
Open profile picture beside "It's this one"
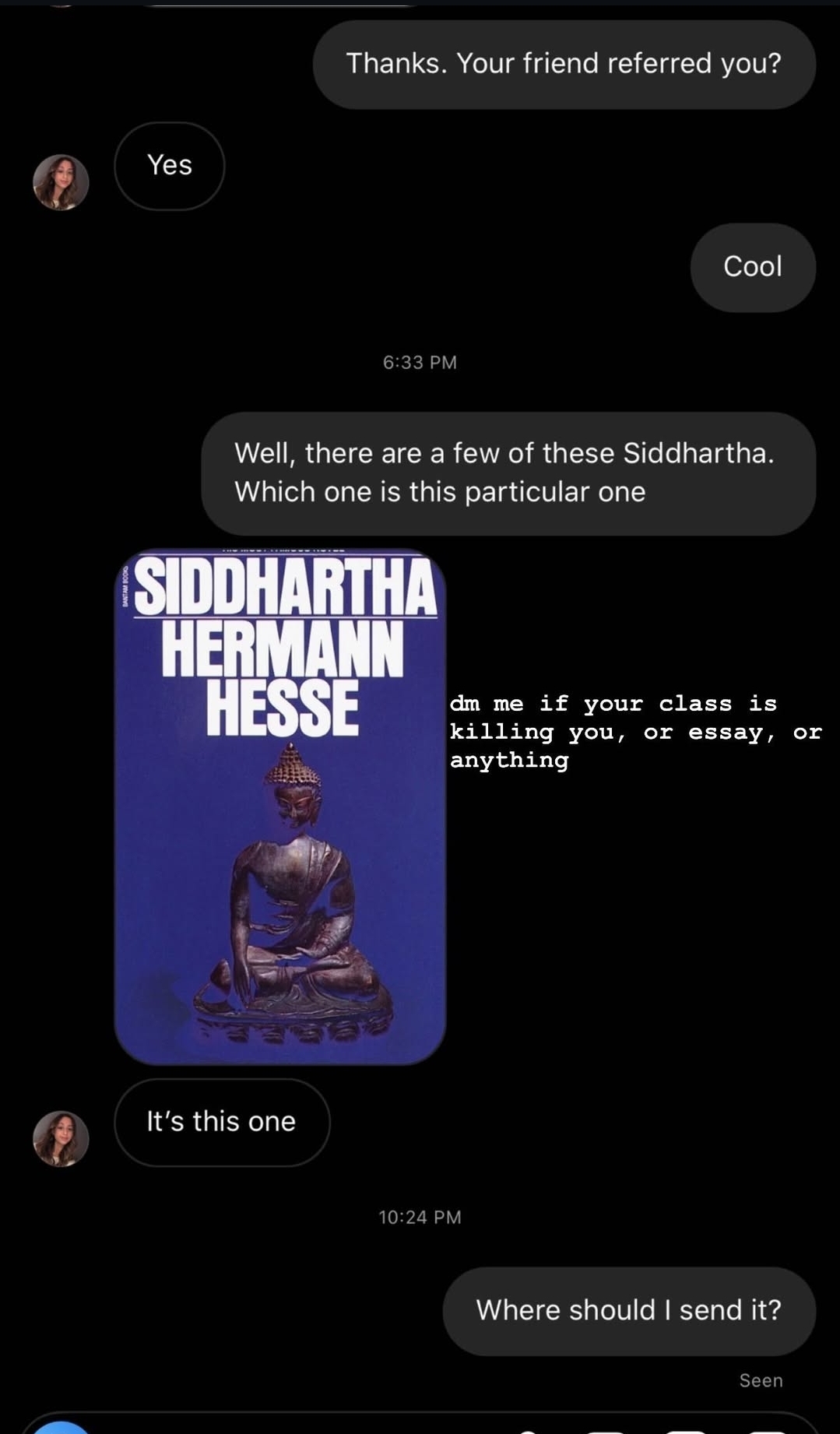pos(61,1138)
